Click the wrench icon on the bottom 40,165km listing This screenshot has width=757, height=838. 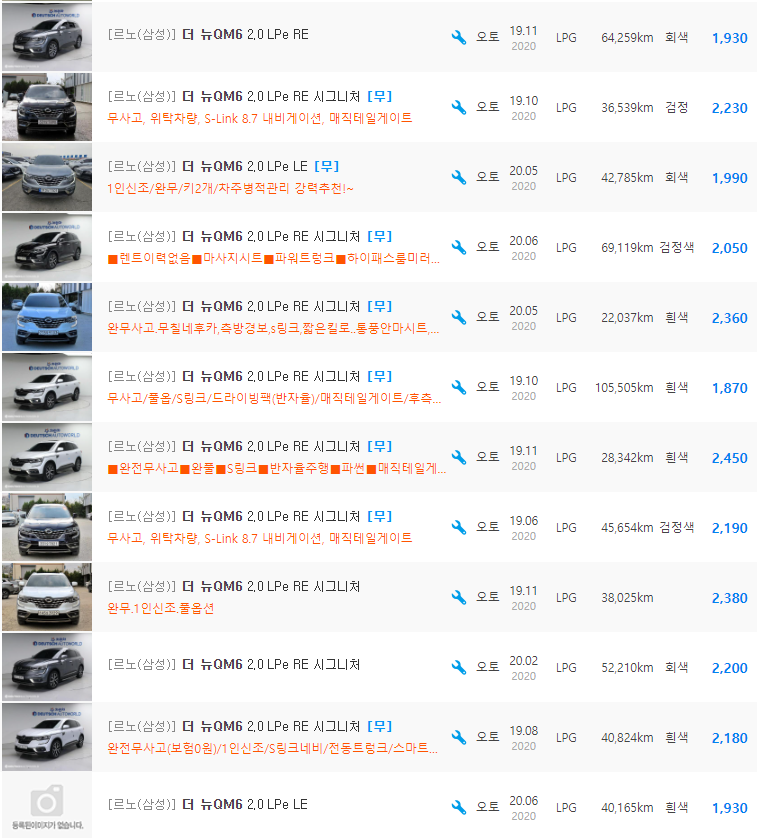[458, 807]
